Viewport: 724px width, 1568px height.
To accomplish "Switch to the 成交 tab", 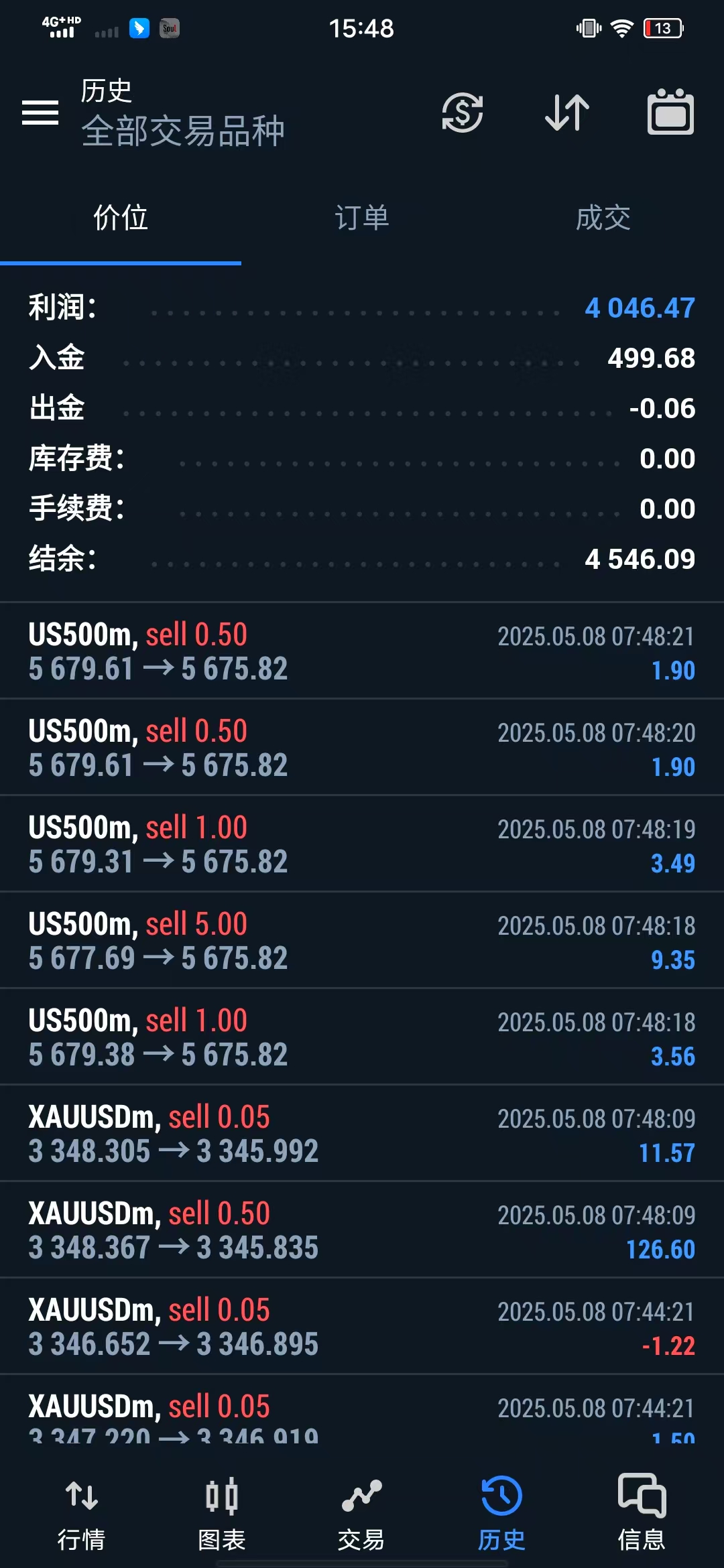I will tap(603, 217).
